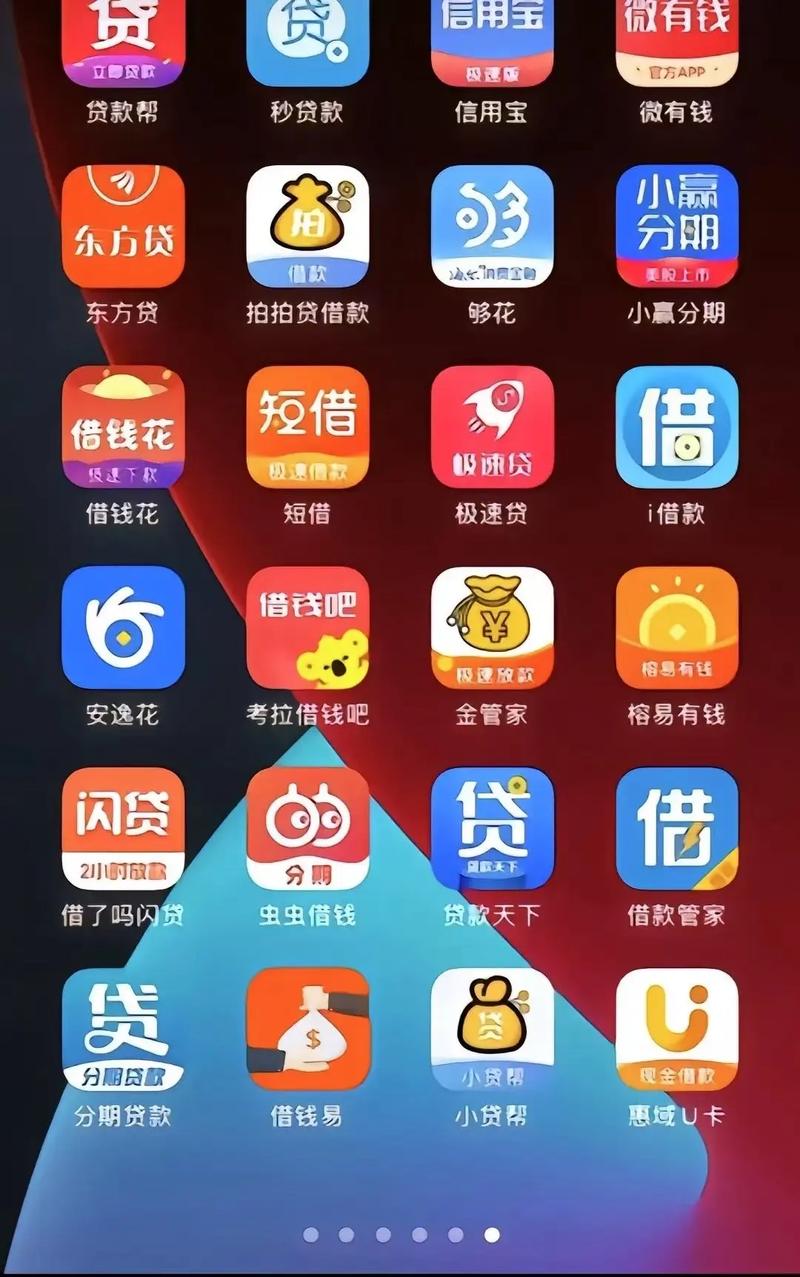This screenshot has height=1277, width=800.
Task: Open the i借款 app
Action: pos(677,427)
